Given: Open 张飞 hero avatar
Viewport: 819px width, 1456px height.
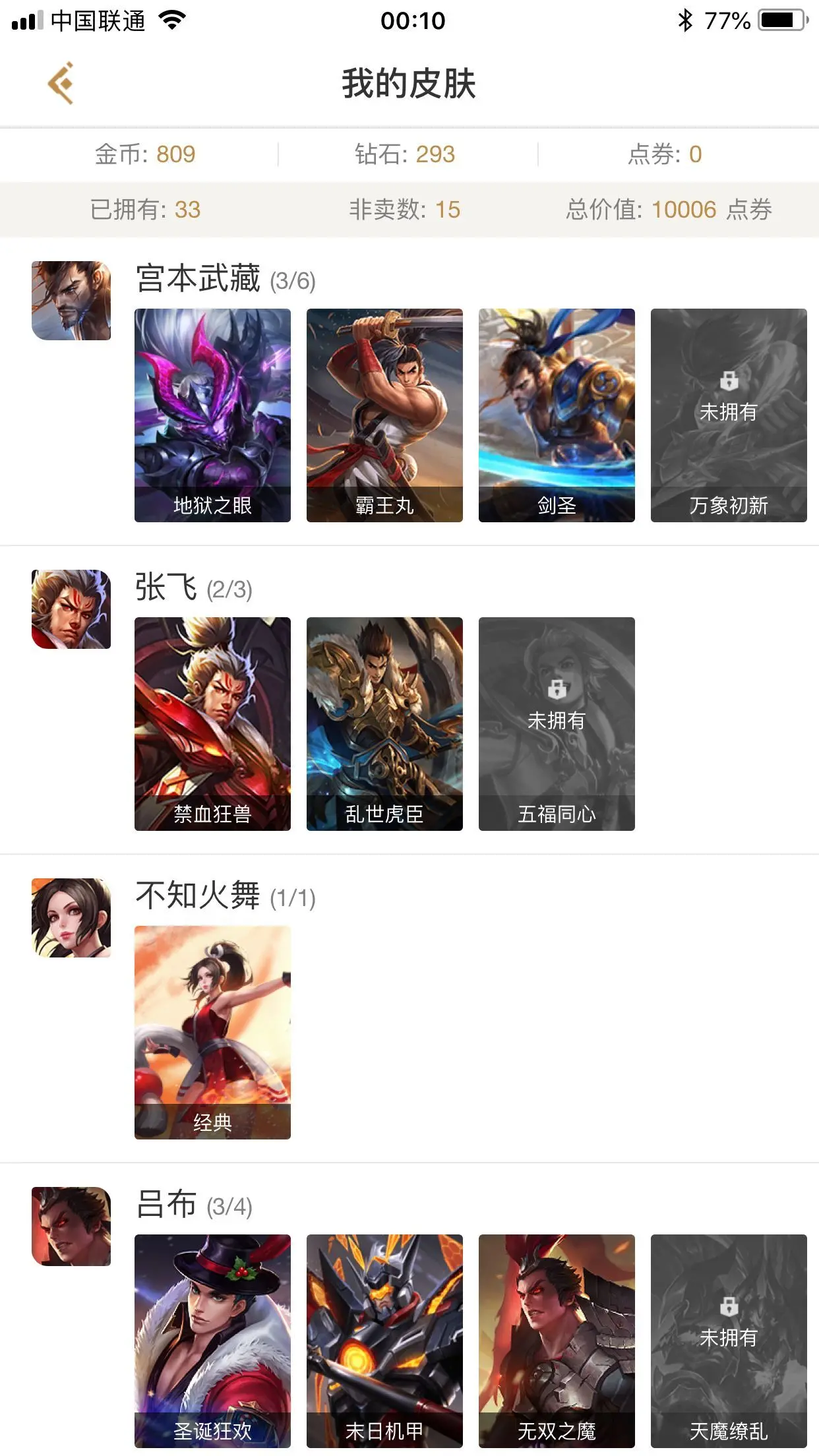Looking at the screenshot, I should [x=71, y=609].
